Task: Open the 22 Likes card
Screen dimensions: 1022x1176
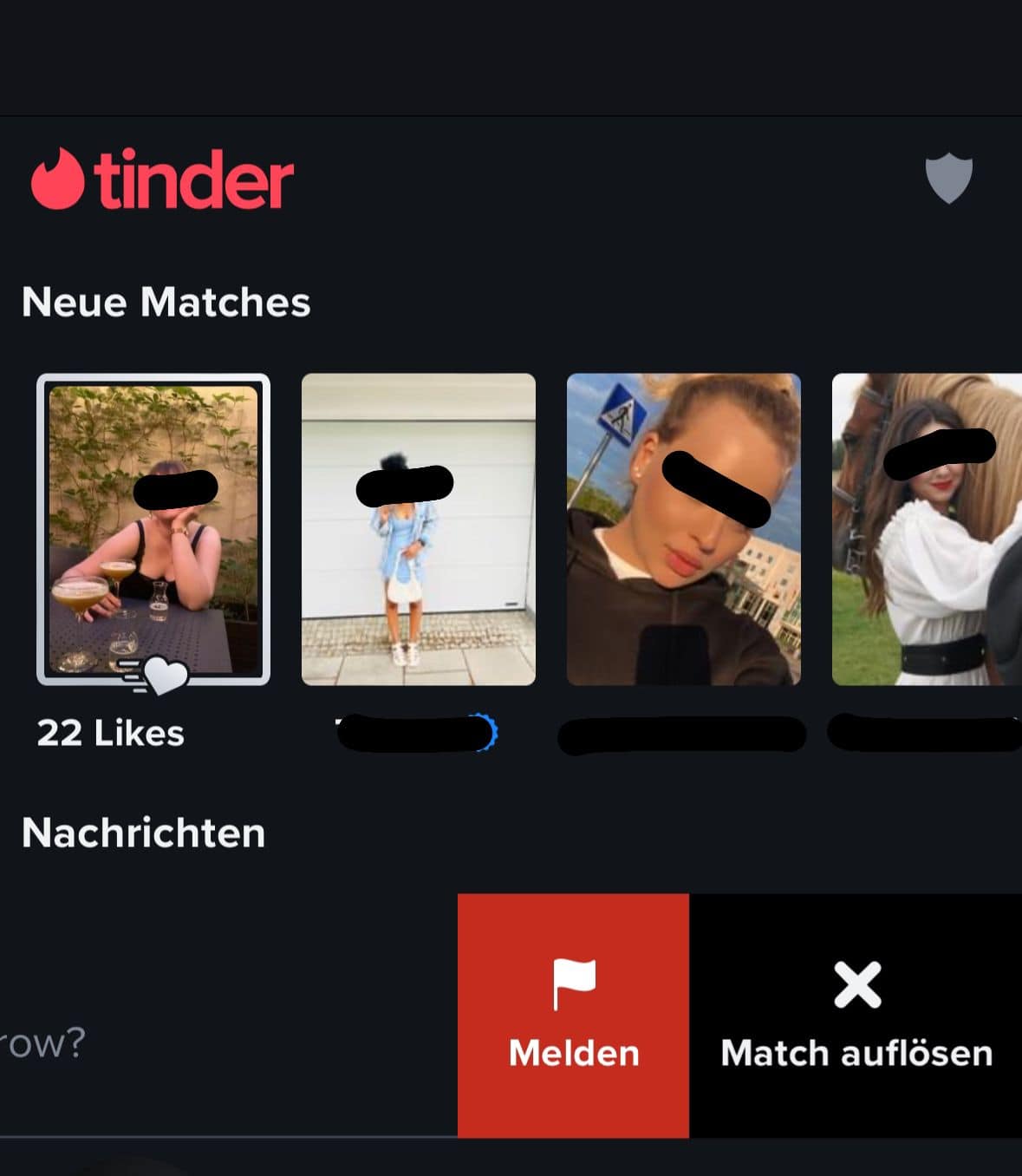Action: (153, 529)
